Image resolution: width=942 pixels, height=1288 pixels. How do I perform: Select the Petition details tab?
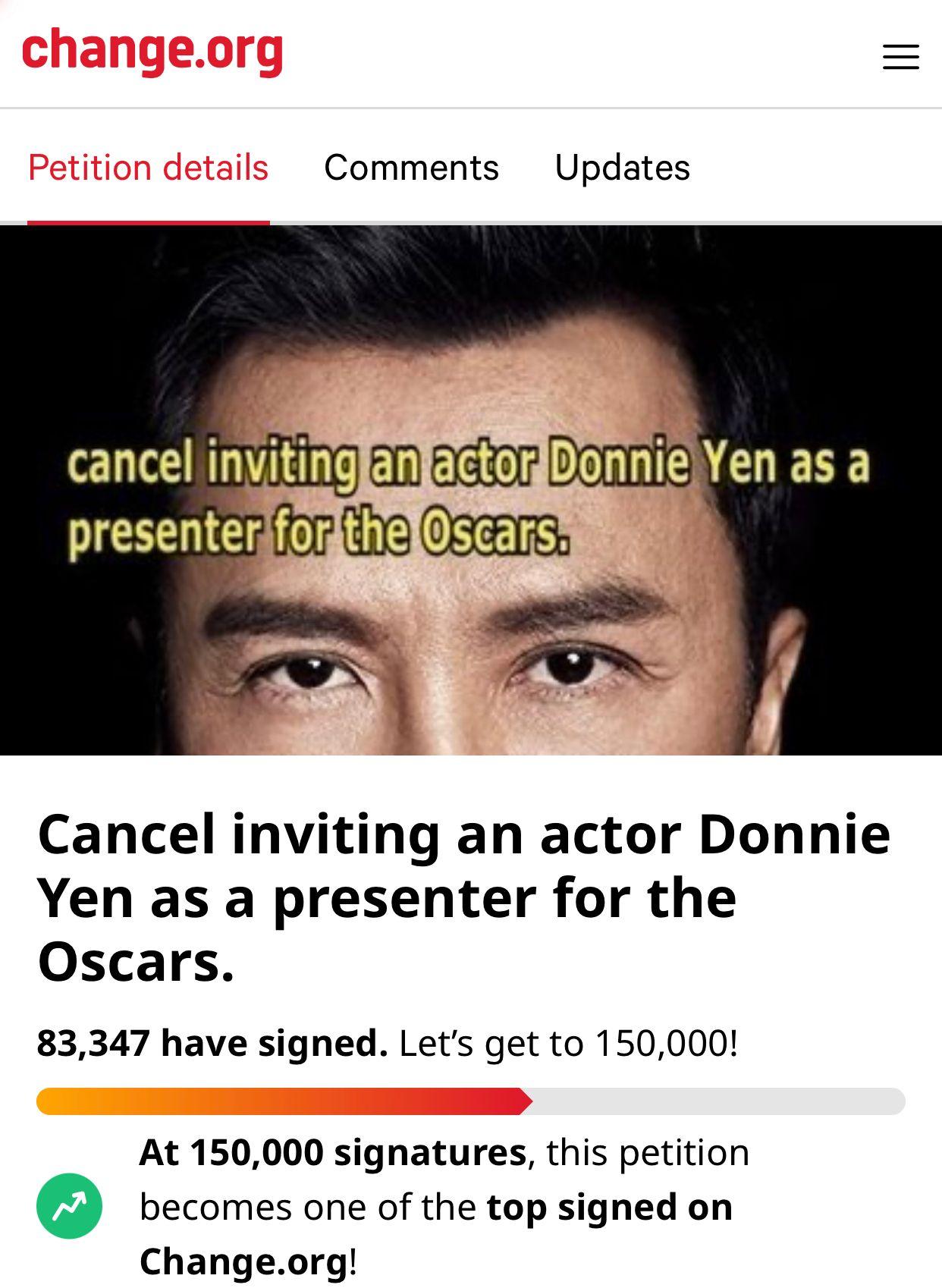coord(149,168)
